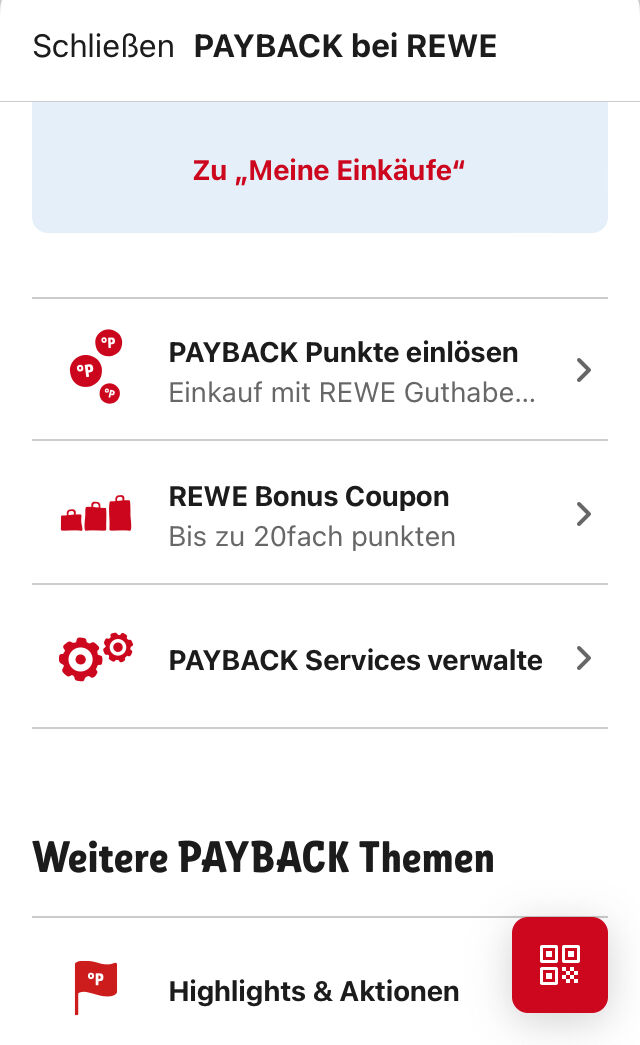Open PAYBACK Punkte einlösen

coord(320,369)
